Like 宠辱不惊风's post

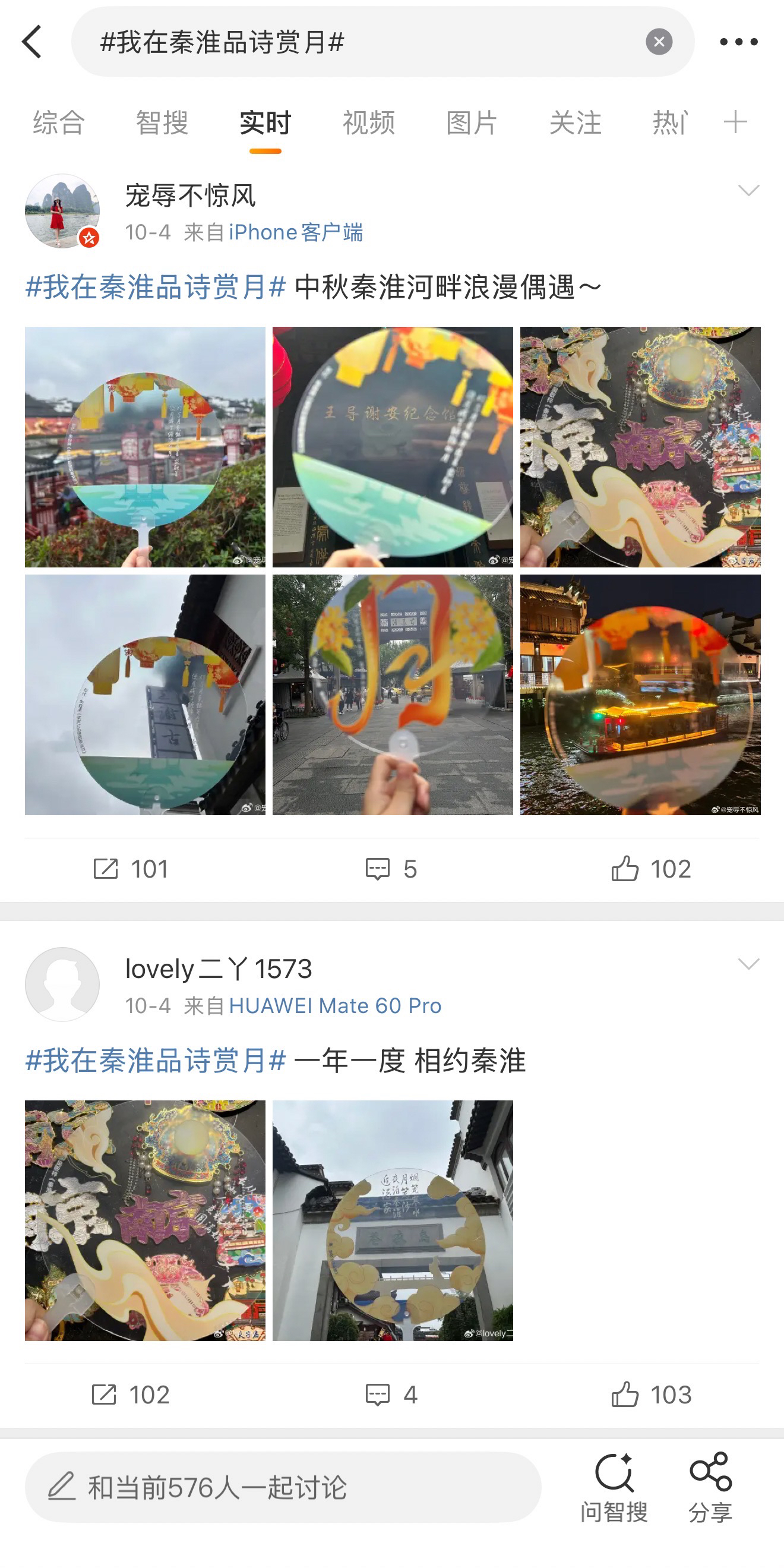(652, 869)
